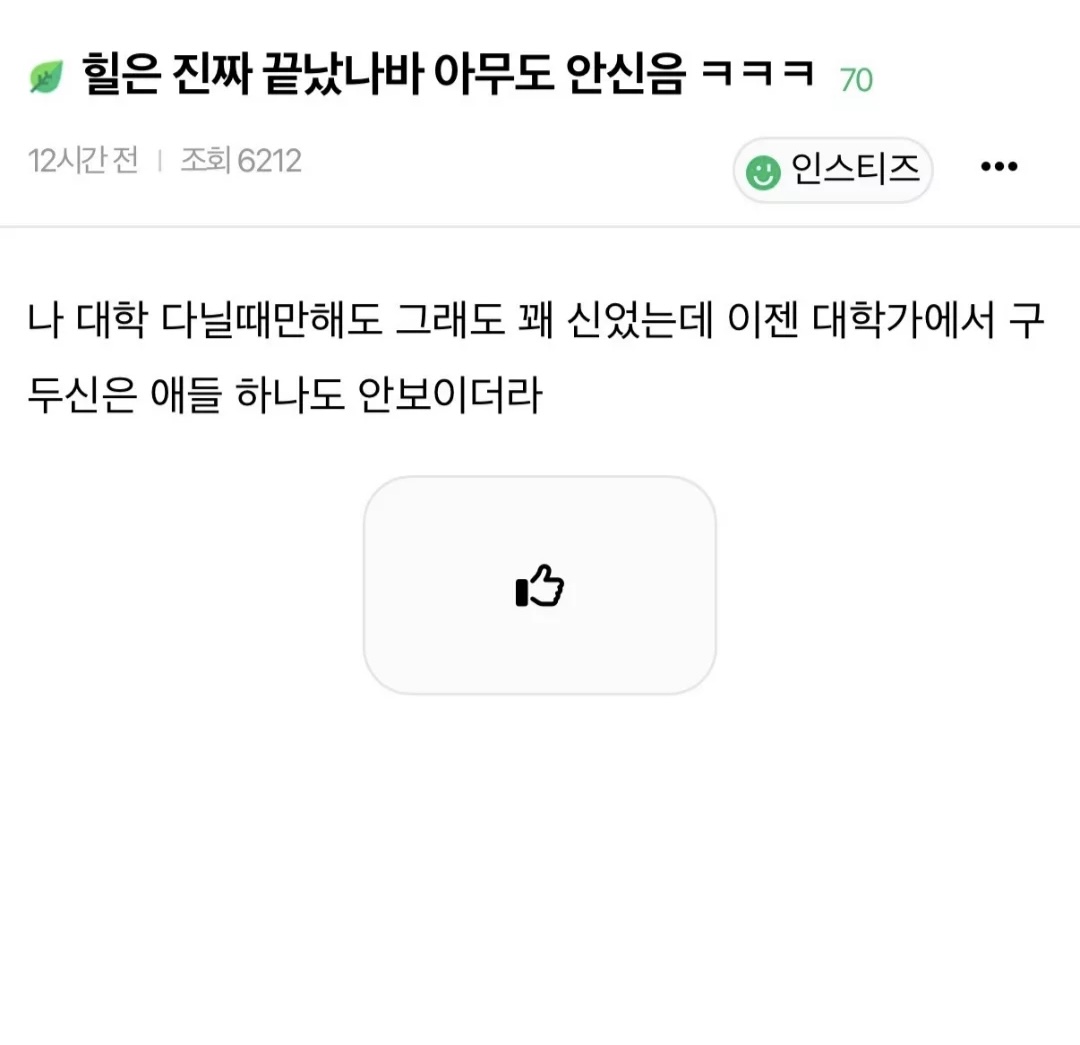This screenshot has height=1045, width=1080.
Task: Tap the 인스티즈 chip button
Action: [x=833, y=170]
